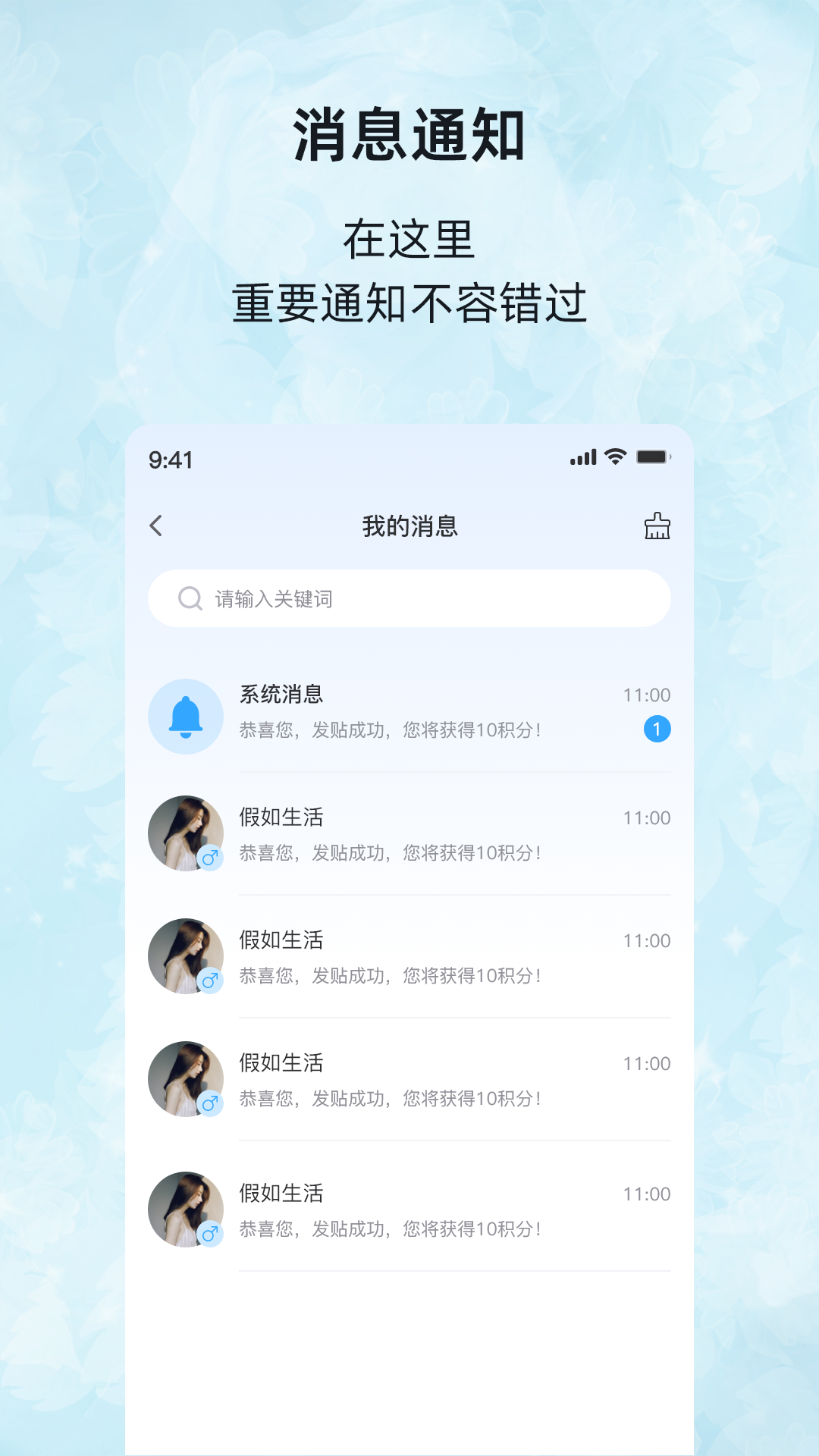Tap the gender badge on the second 假如生活 entry
Screen dimensions: 819x1456
[x=209, y=979]
